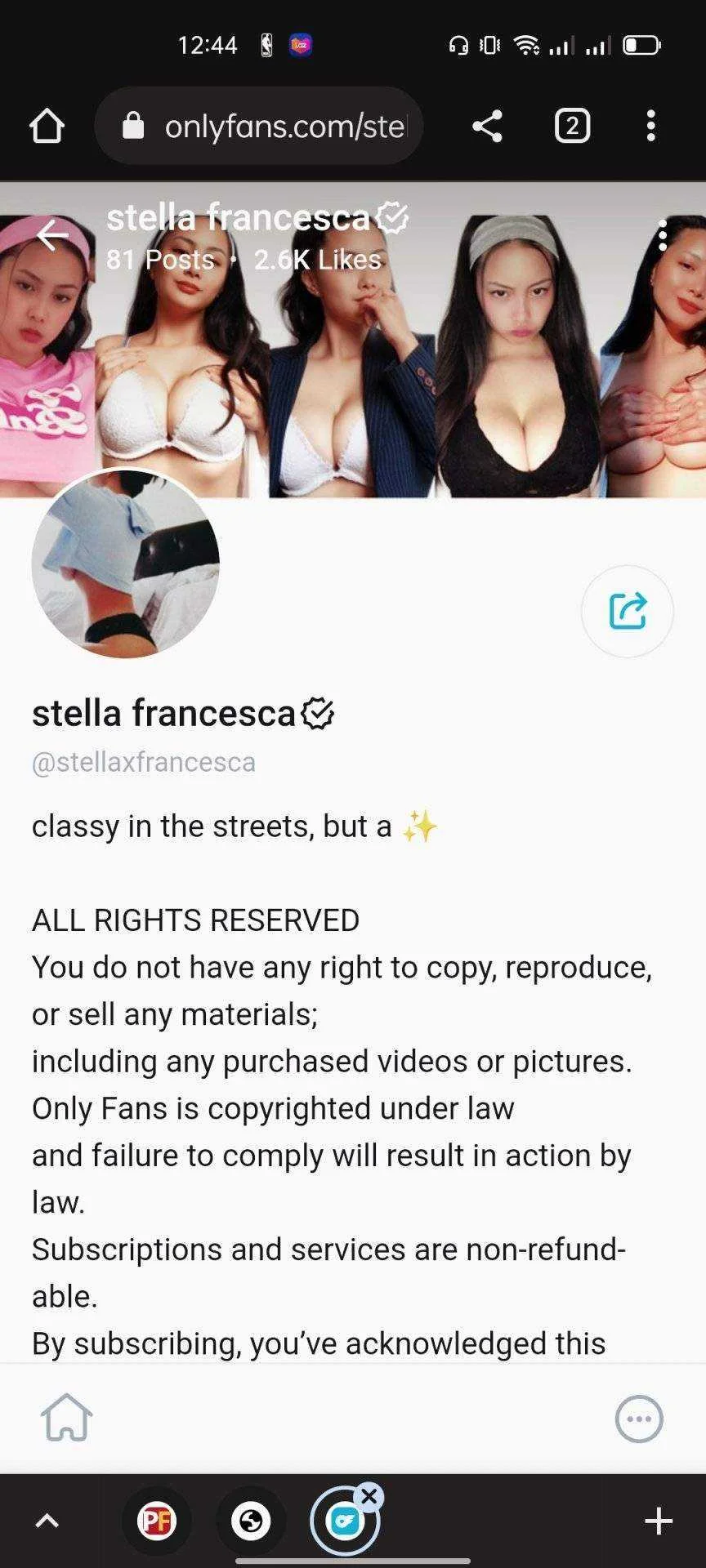The image size is (706, 1568).
Task: Open the tab switcher showing 2 tabs
Action: tap(572, 127)
